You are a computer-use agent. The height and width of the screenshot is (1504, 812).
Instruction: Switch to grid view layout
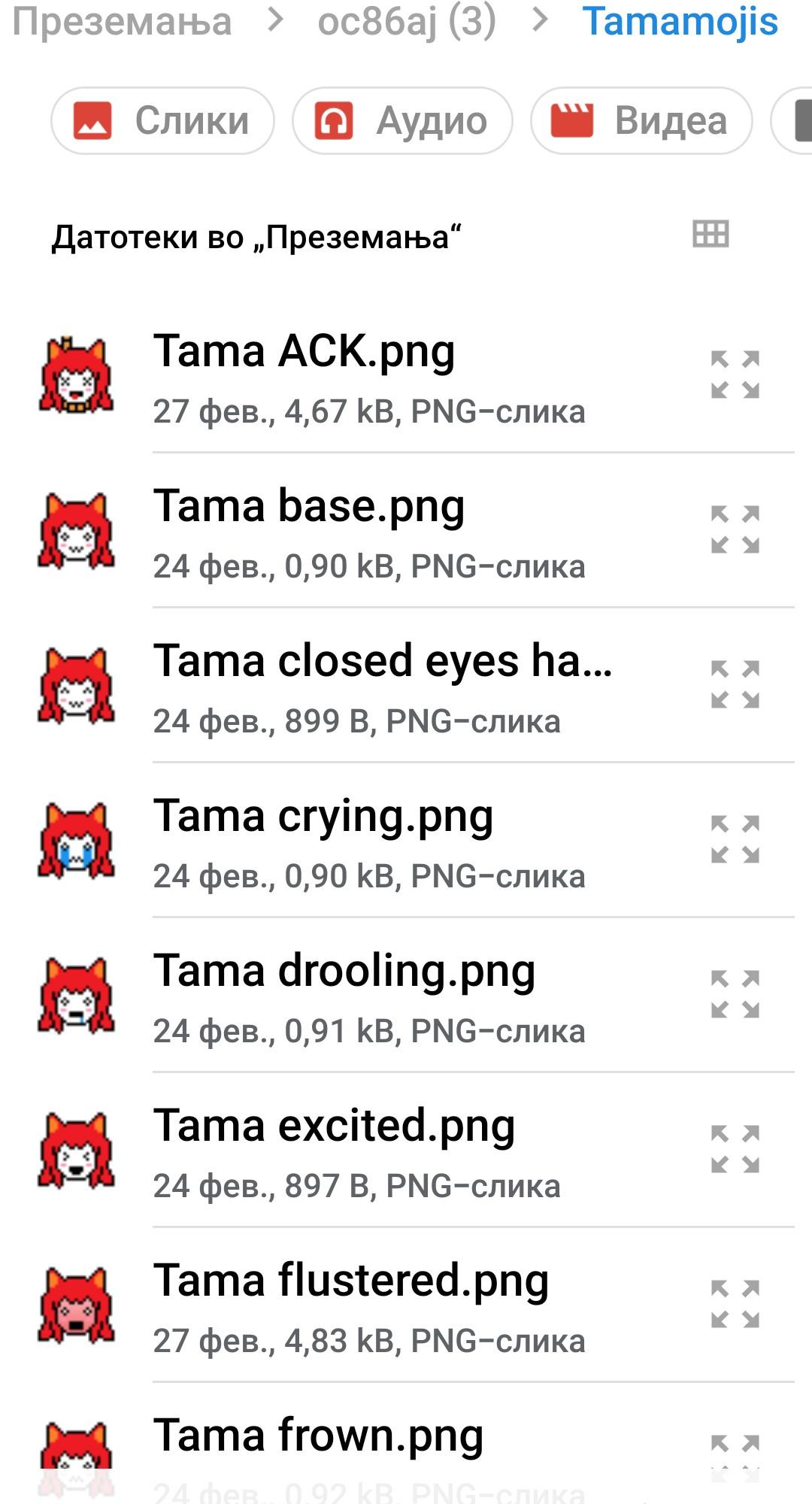(710, 235)
